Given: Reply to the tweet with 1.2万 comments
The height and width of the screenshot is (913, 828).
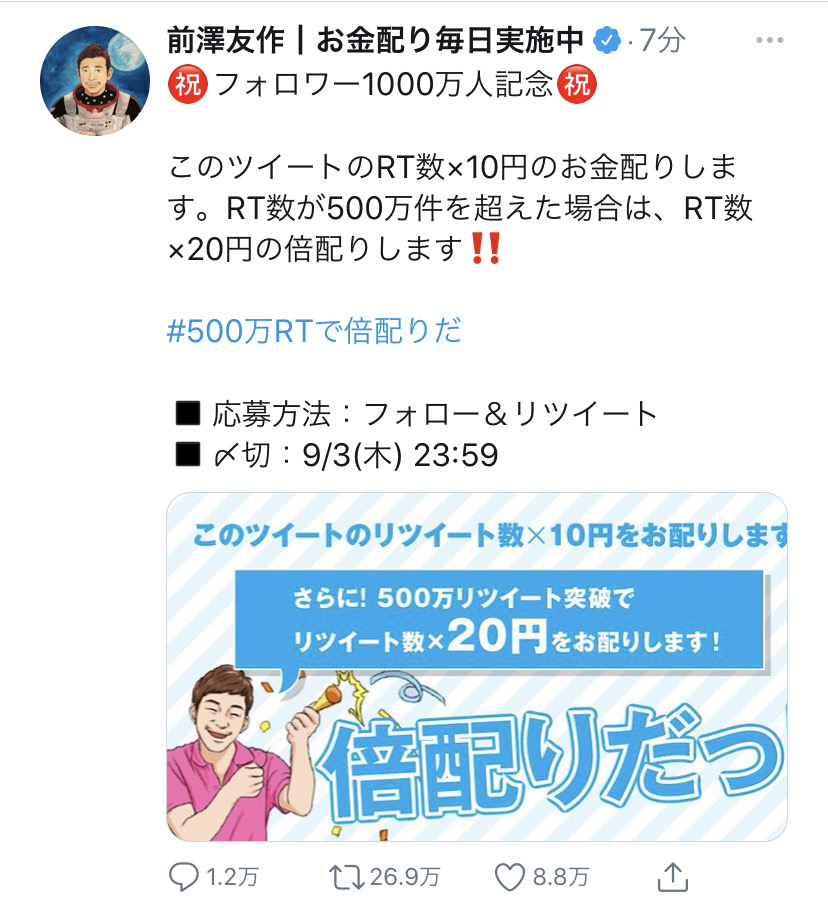Looking at the screenshot, I should tap(183, 878).
